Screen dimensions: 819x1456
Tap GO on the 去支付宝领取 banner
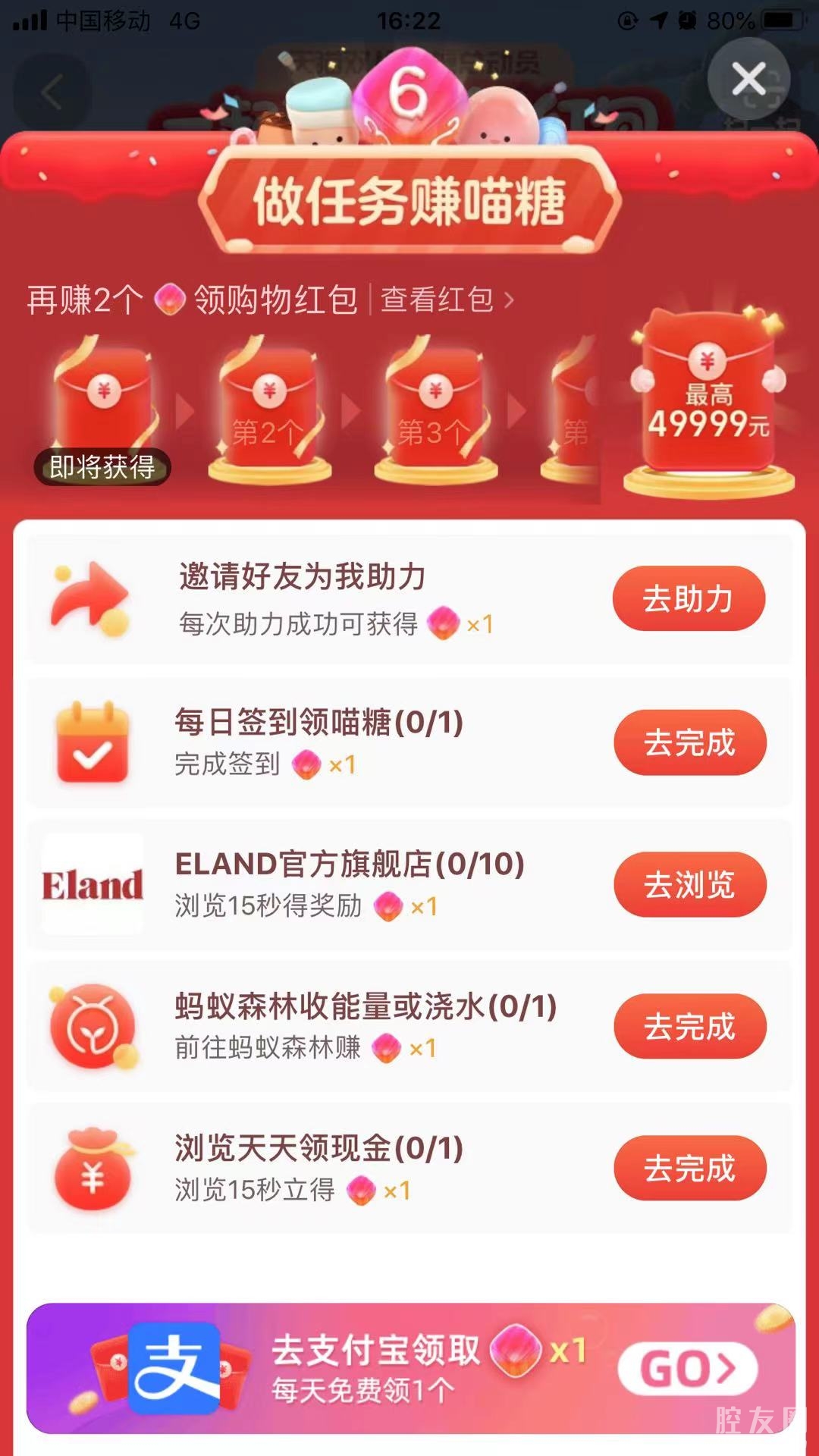688,1369
